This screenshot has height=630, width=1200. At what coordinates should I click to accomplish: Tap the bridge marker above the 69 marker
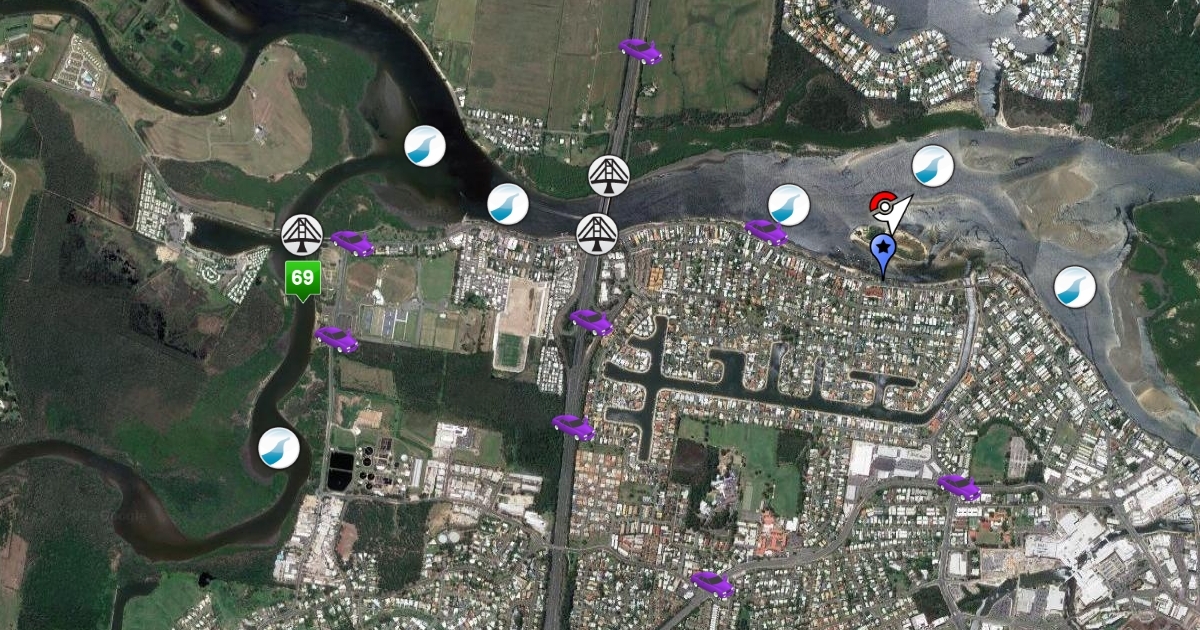[301, 235]
